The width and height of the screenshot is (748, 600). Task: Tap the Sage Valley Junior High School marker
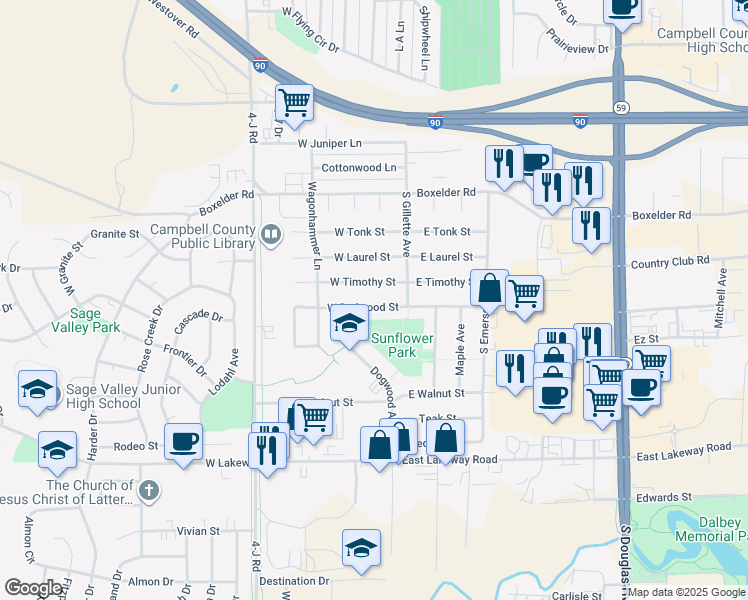[x=37, y=389]
